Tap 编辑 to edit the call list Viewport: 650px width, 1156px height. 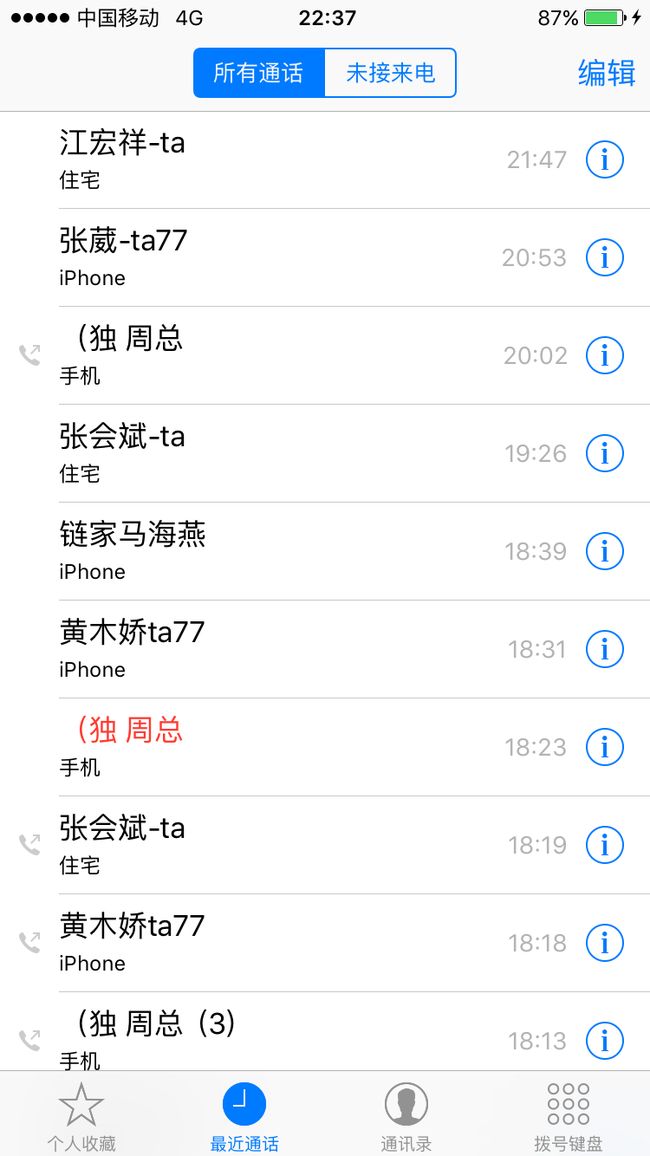[x=607, y=73]
